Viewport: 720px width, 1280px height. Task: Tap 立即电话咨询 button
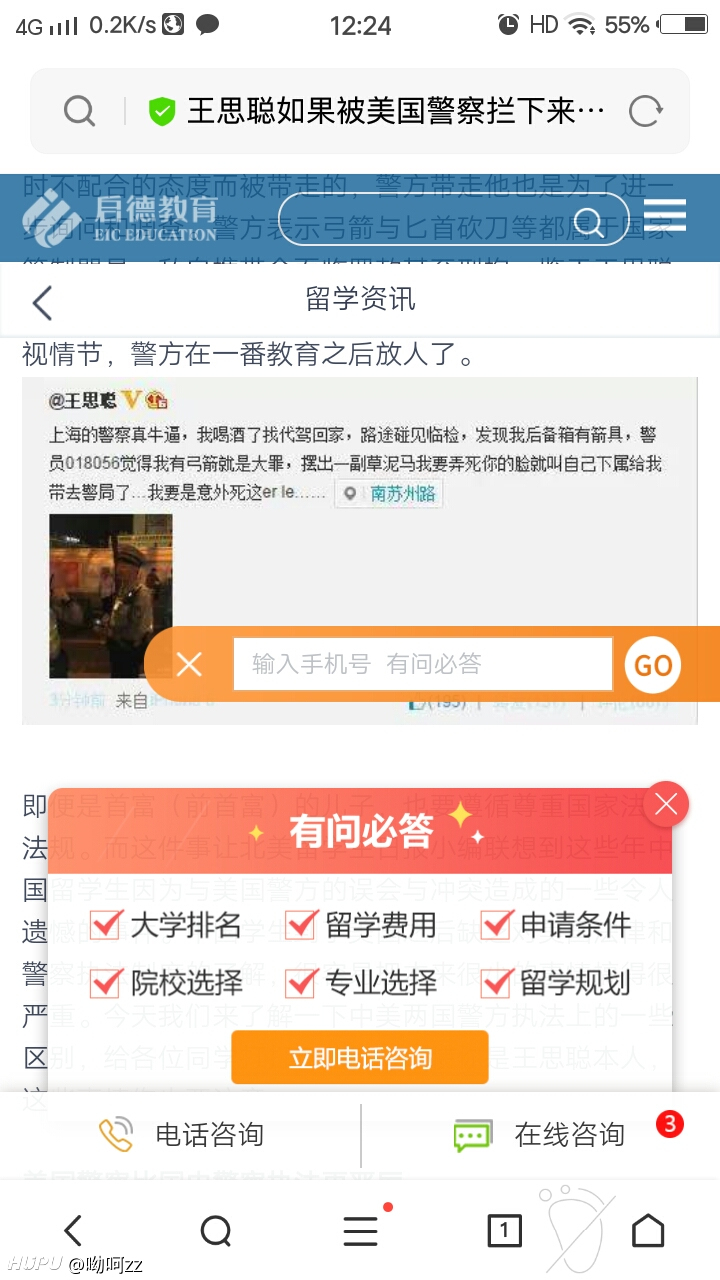click(360, 1057)
